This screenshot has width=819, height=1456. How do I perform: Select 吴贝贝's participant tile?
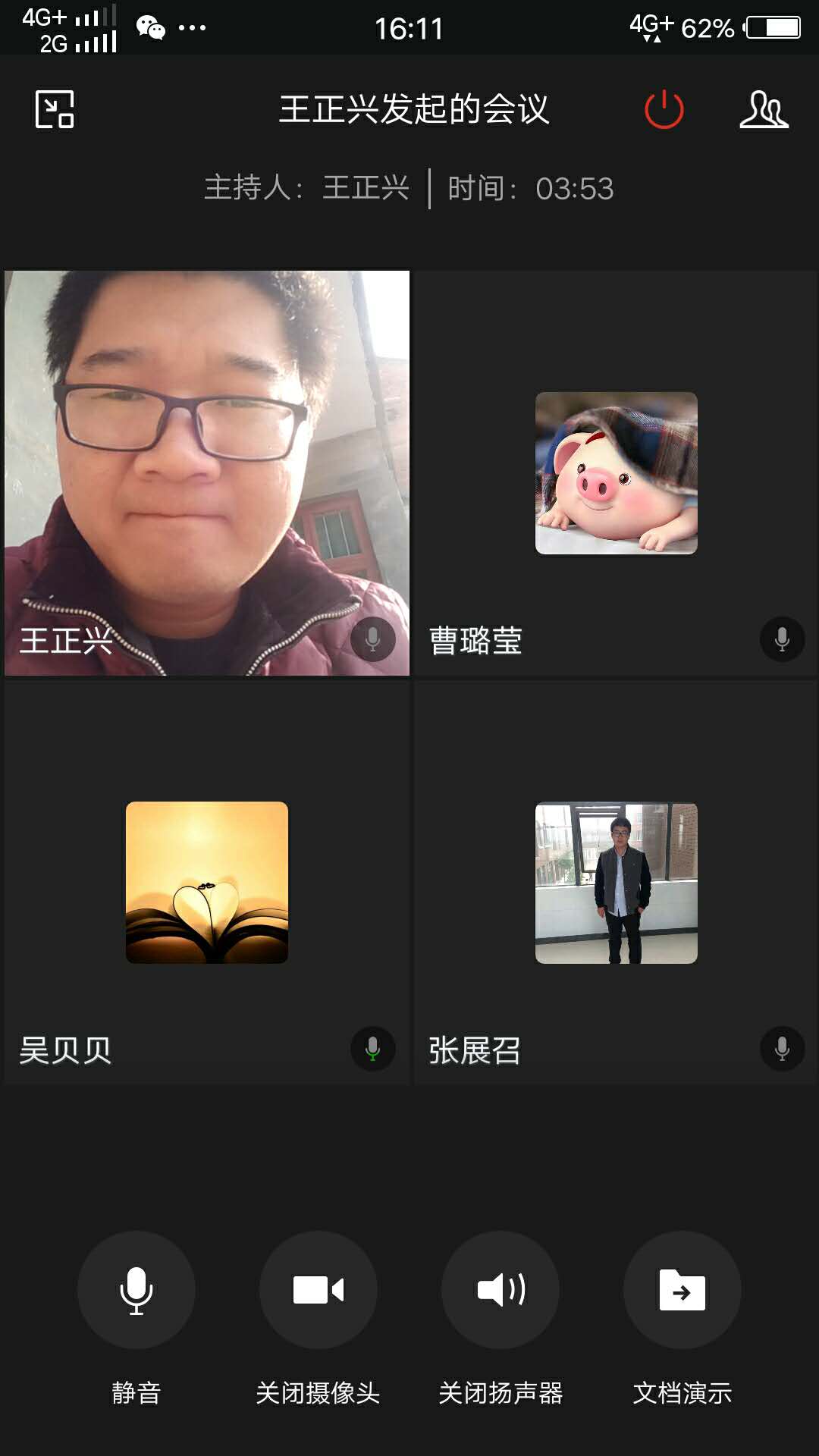[206, 883]
